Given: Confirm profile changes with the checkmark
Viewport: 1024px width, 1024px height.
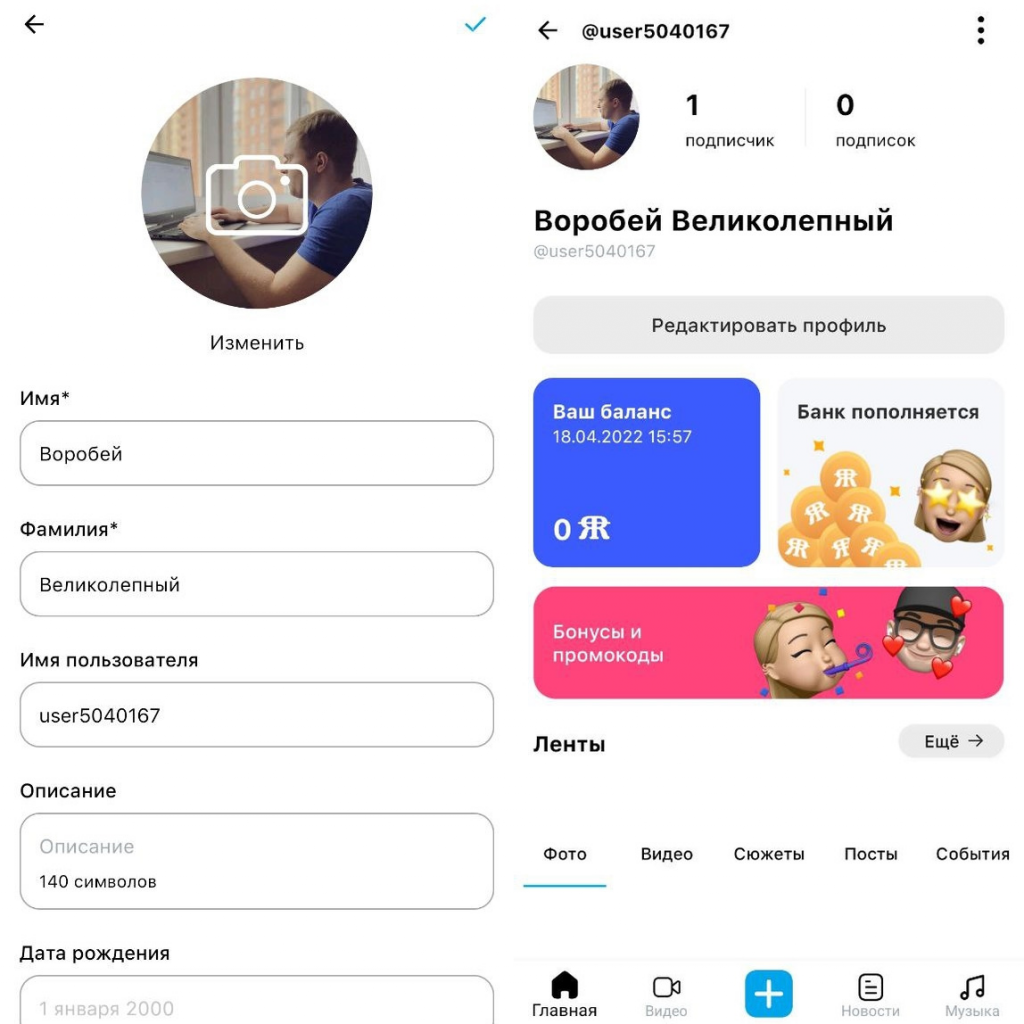Looking at the screenshot, I should coord(475,25).
